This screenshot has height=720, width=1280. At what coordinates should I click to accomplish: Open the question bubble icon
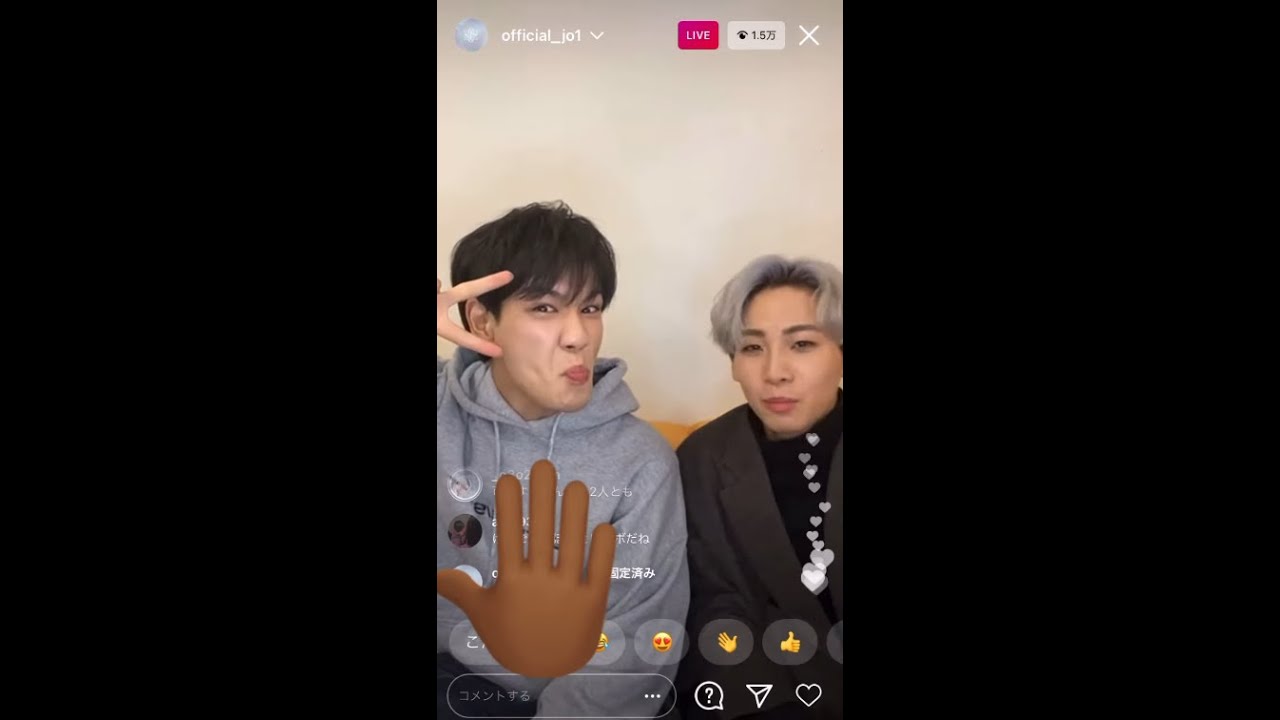[709, 695]
